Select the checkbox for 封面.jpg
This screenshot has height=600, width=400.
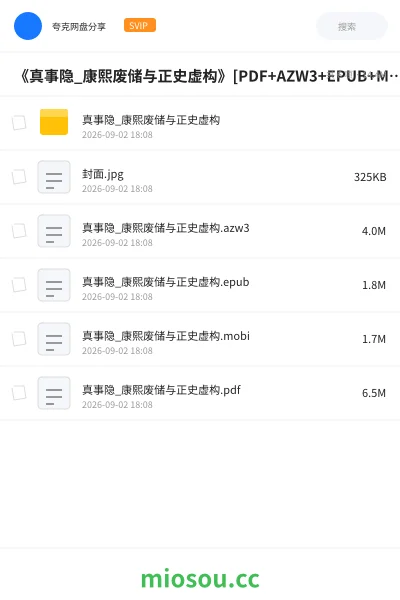click(x=19, y=177)
